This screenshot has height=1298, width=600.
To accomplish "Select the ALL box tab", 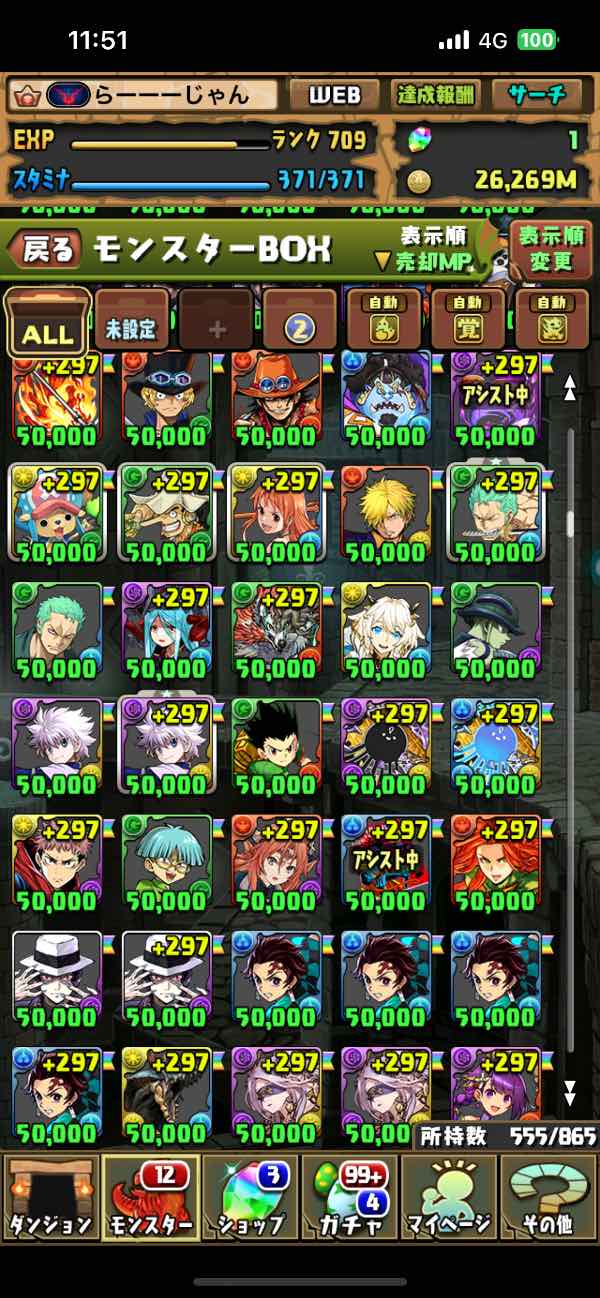I will coord(47,325).
